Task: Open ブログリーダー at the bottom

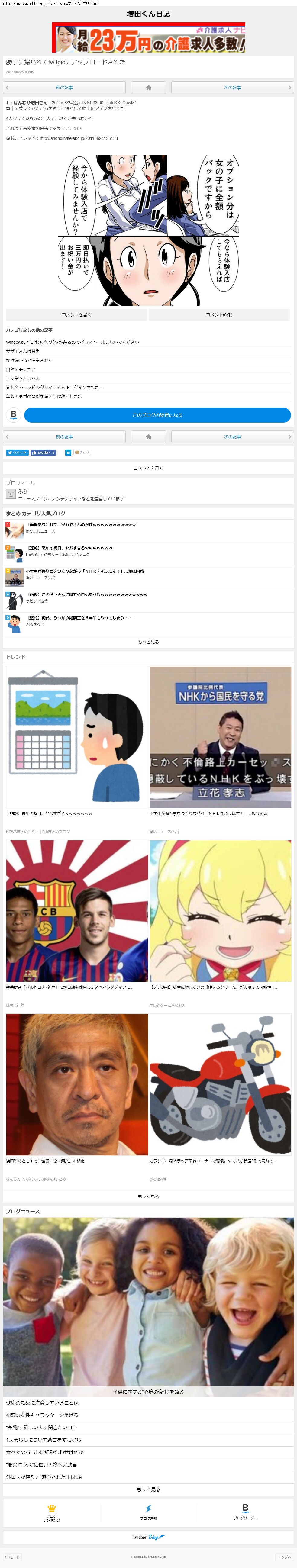Action: tap(245, 1513)
